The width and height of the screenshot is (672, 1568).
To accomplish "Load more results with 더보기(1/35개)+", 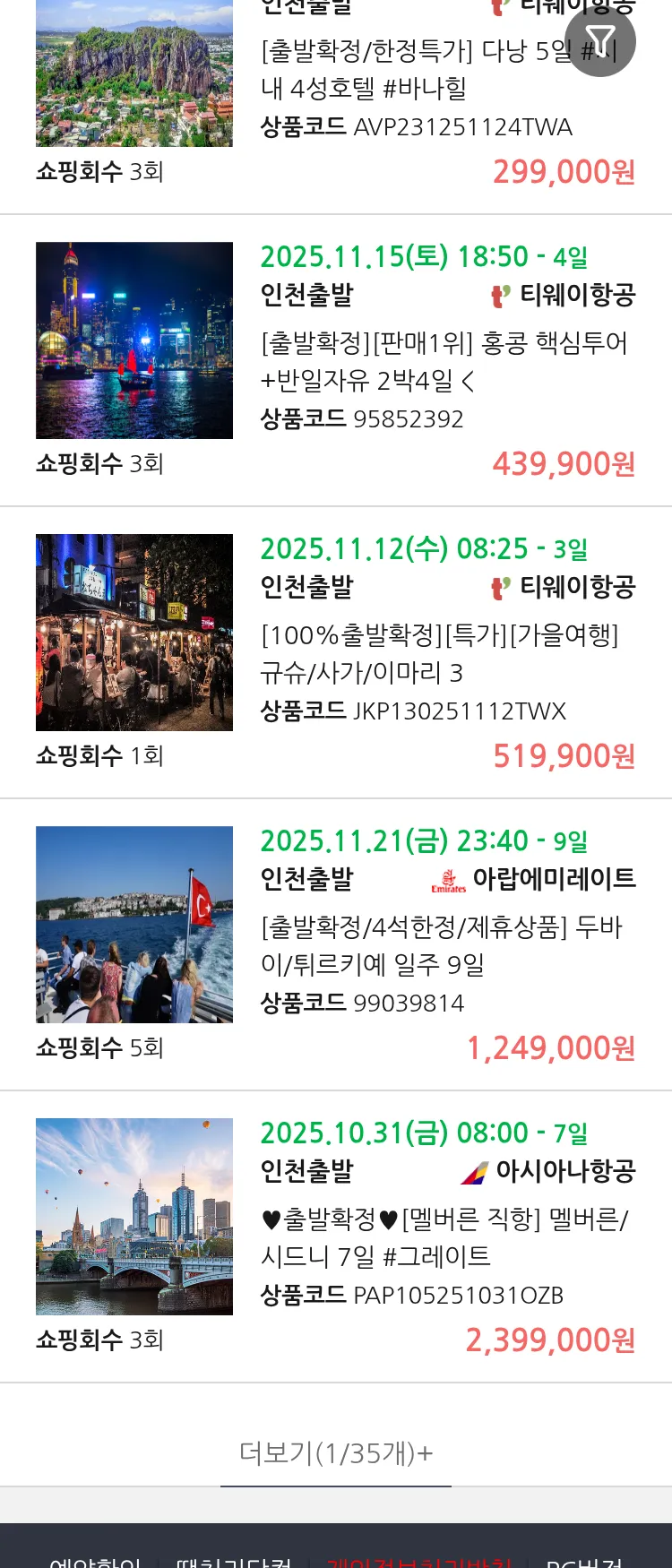I will (x=336, y=1452).
